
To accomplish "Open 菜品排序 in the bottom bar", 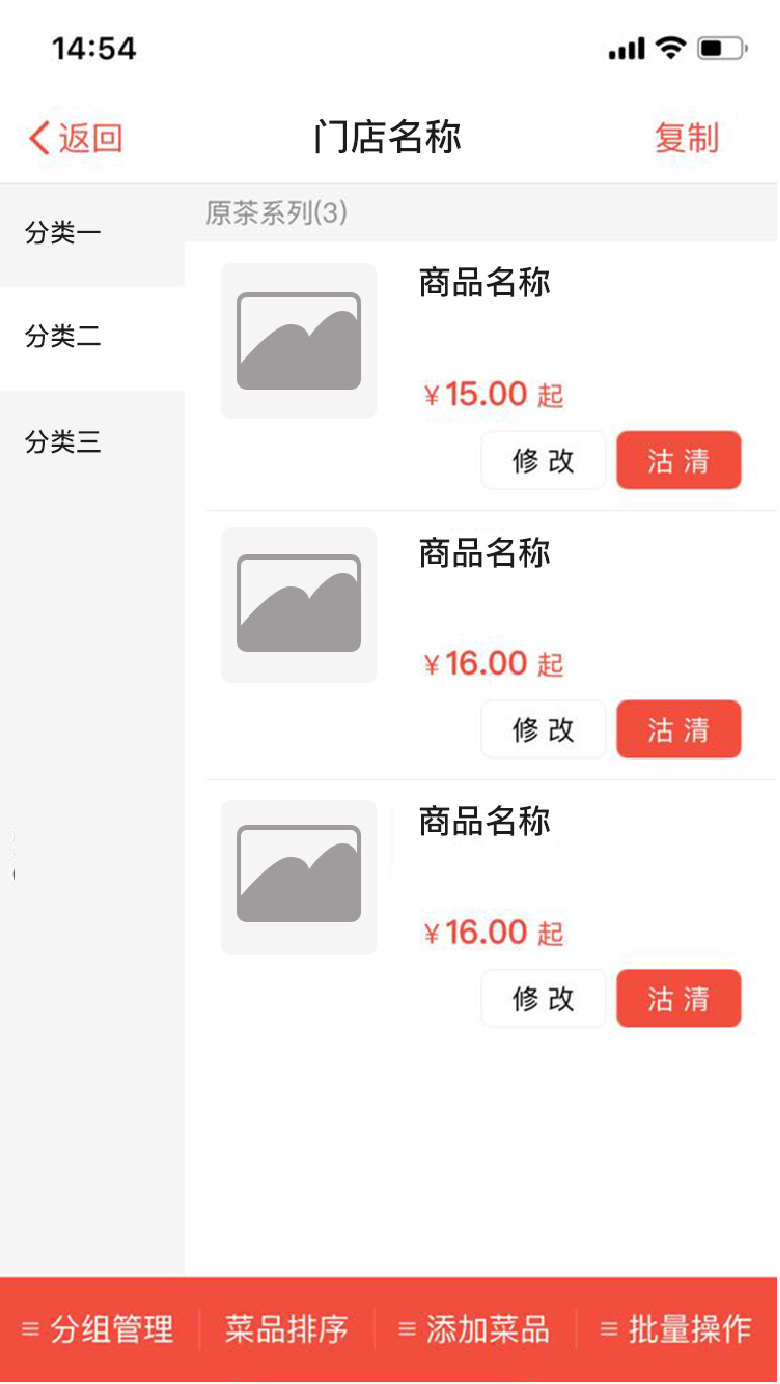I will pyautogui.click(x=286, y=1330).
